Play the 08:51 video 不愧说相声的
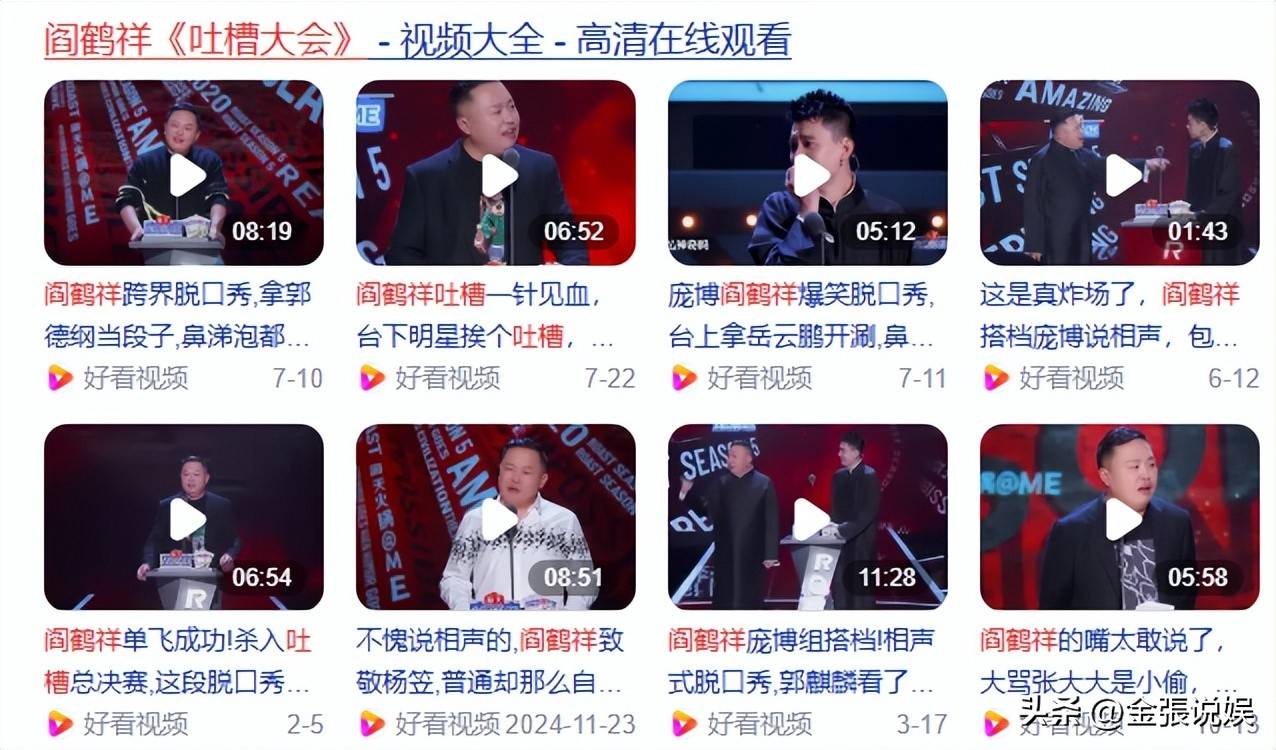This screenshot has width=1276, height=750. click(x=499, y=519)
